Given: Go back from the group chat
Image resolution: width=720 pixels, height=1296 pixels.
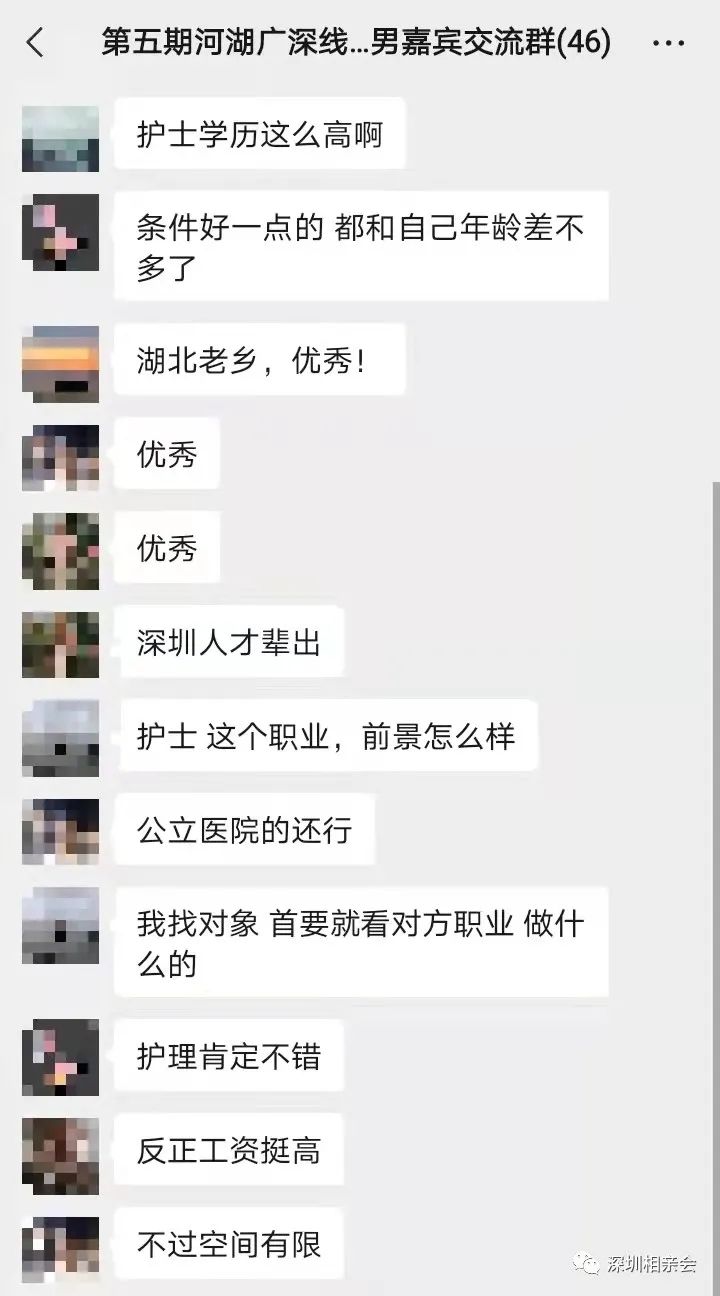Looking at the screenshot, I should click(35, 43).
